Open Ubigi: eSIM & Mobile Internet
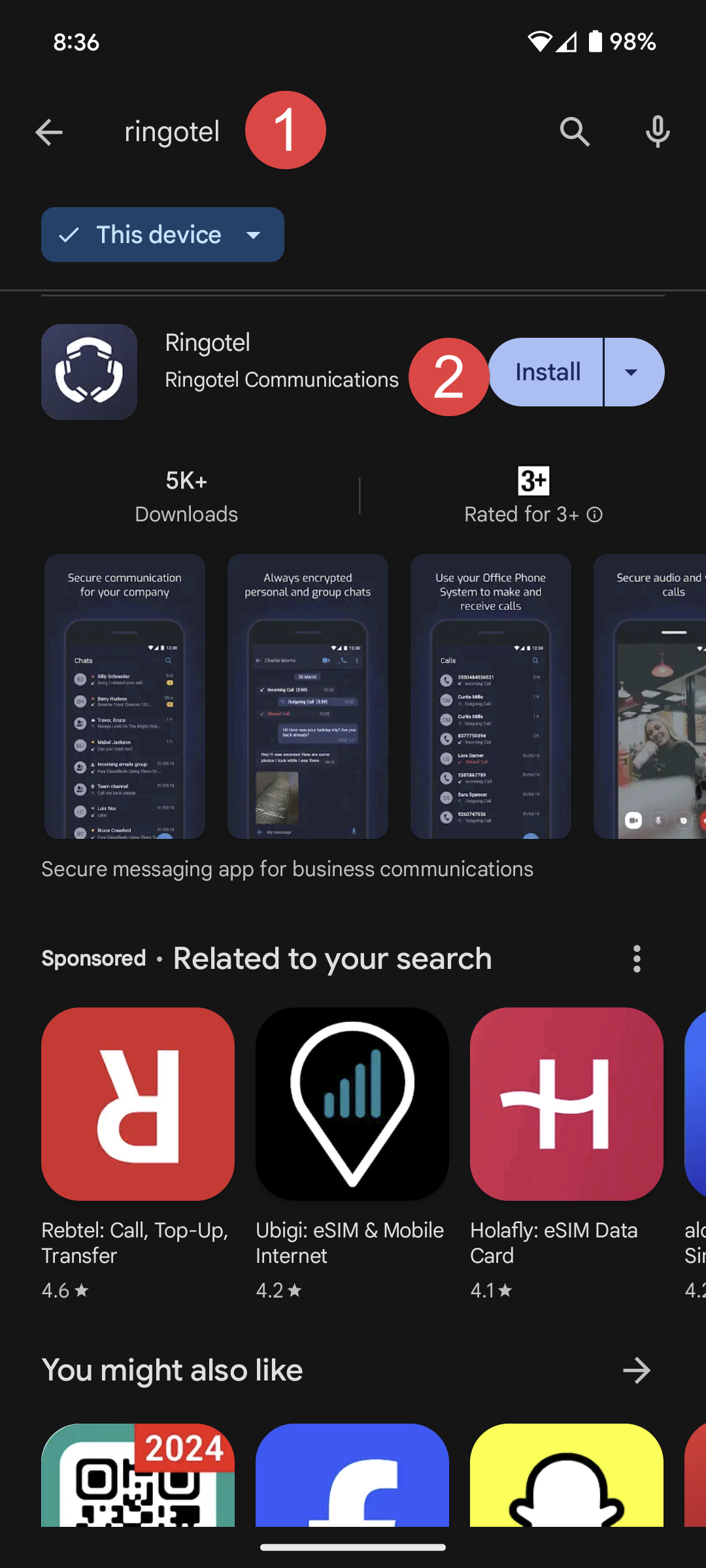 (x=352, y=1104)
